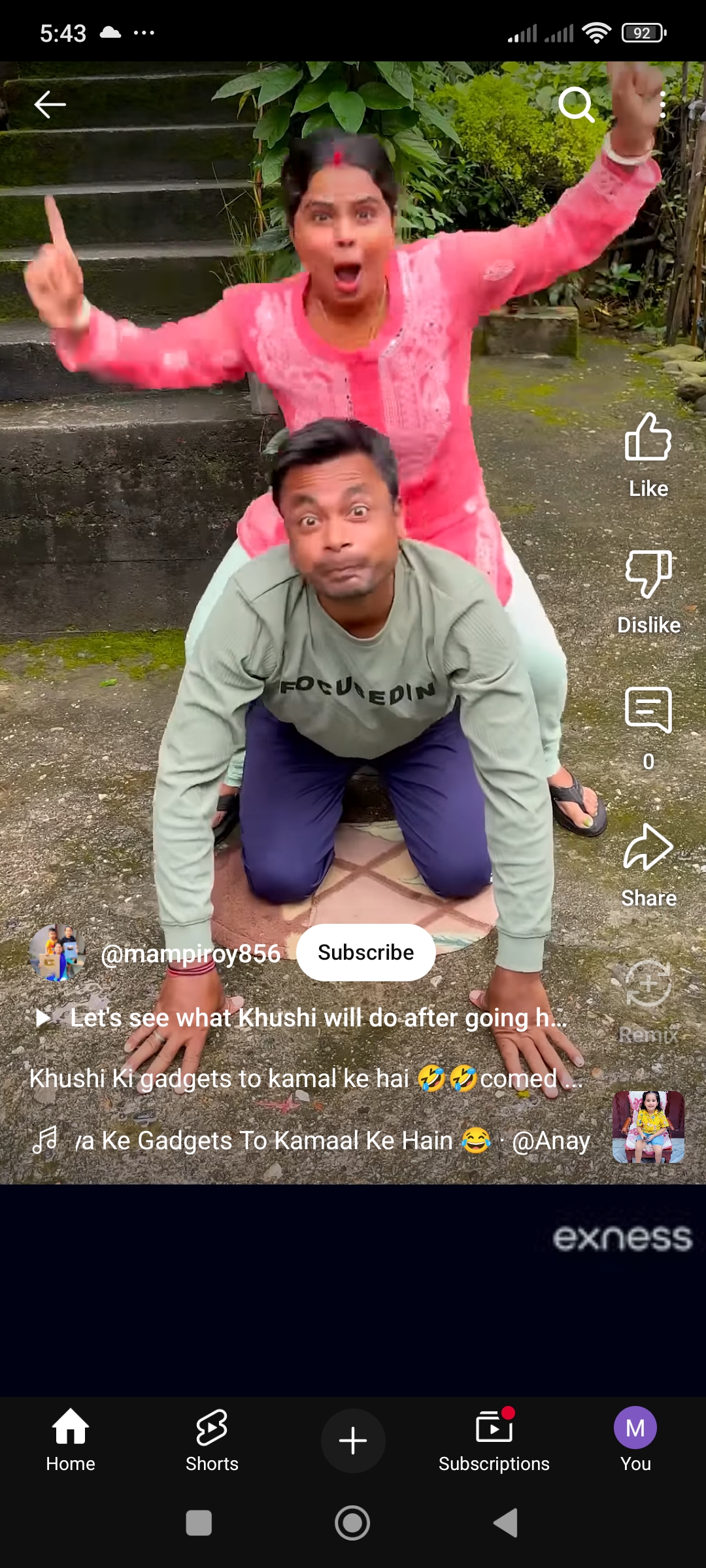Tap the plus button to create
706x1568 pixels.
[x=353, y=1440]
